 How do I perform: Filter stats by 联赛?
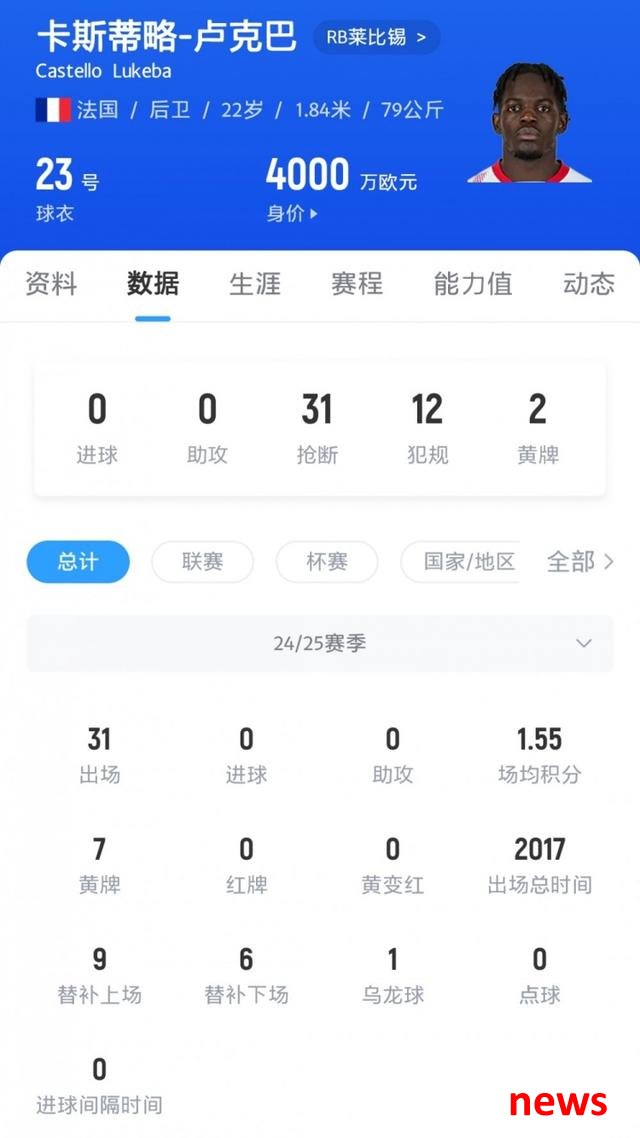click(202, 562)
